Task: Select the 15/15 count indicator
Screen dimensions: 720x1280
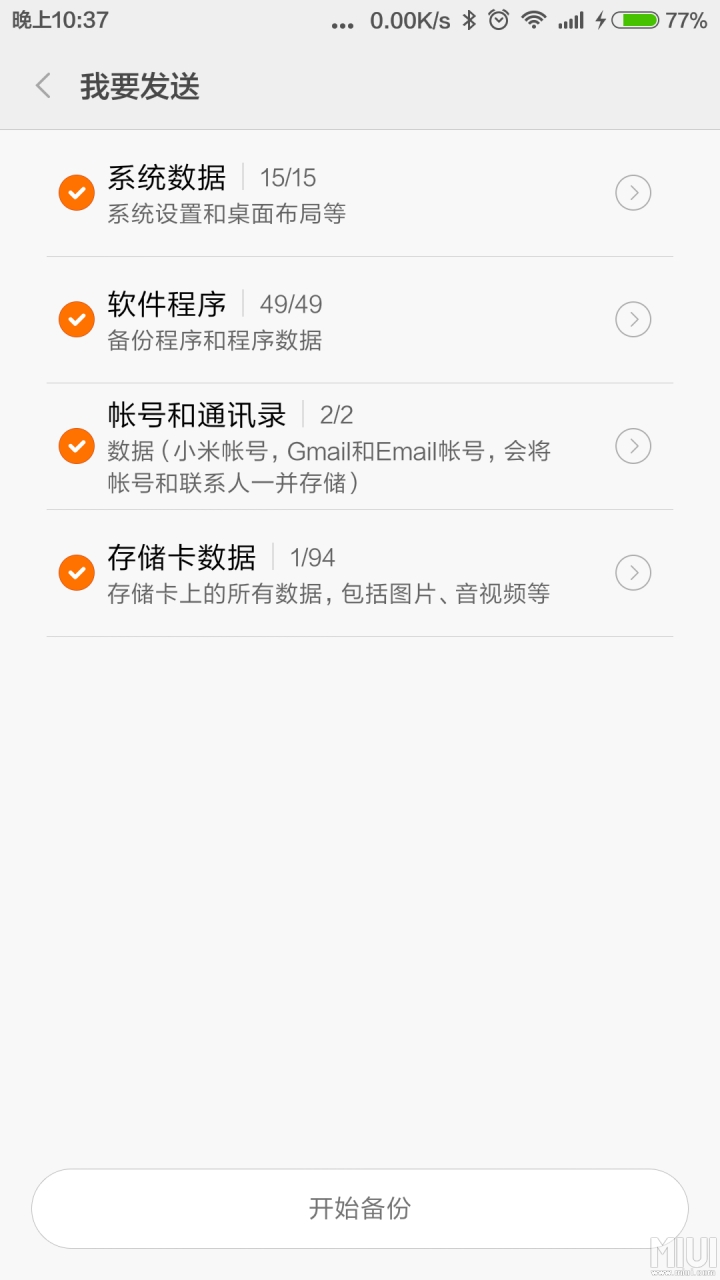Action: pos(288,178)
